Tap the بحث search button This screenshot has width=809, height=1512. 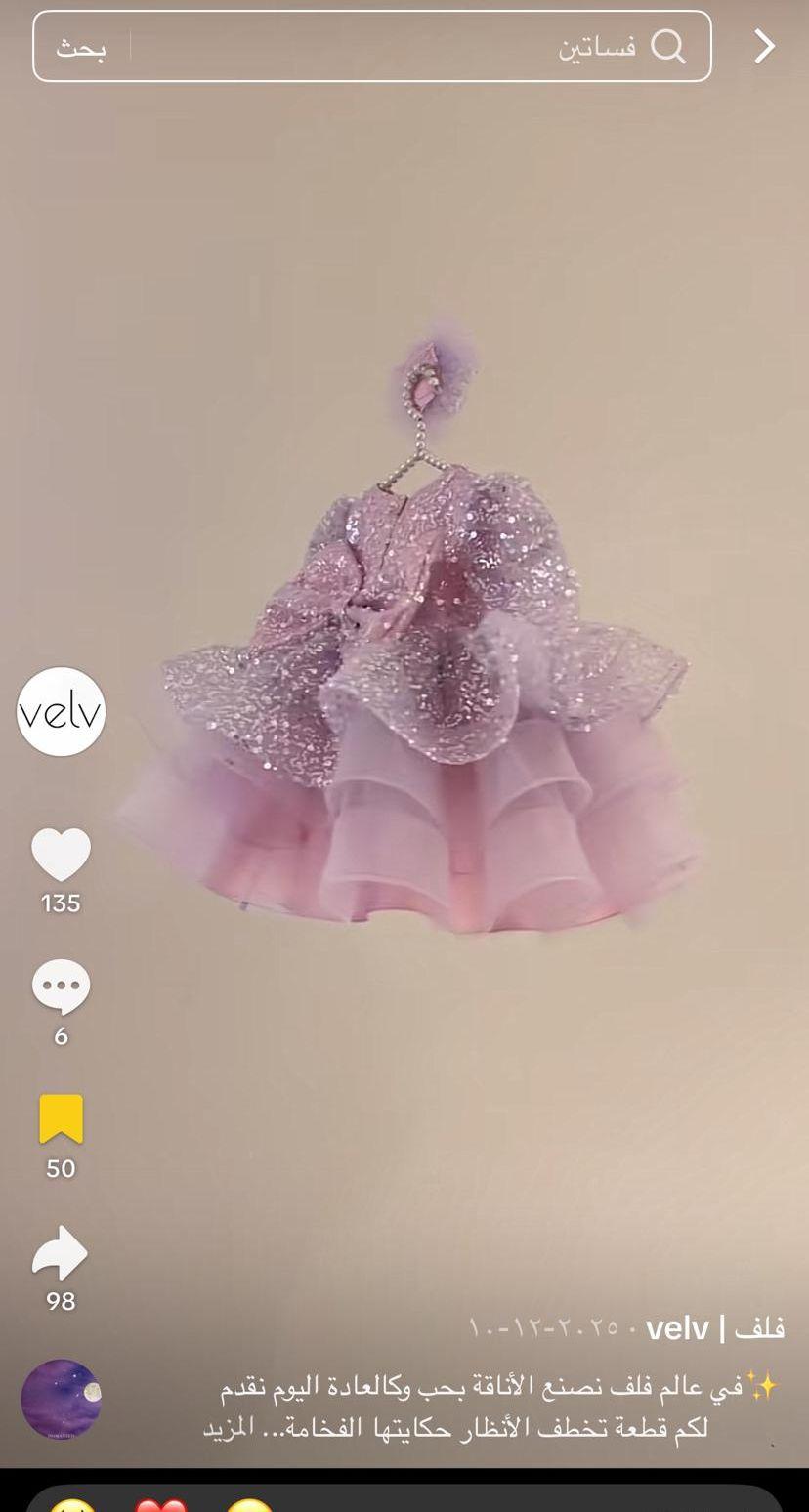pyautogui.click(x=81, y=47)
